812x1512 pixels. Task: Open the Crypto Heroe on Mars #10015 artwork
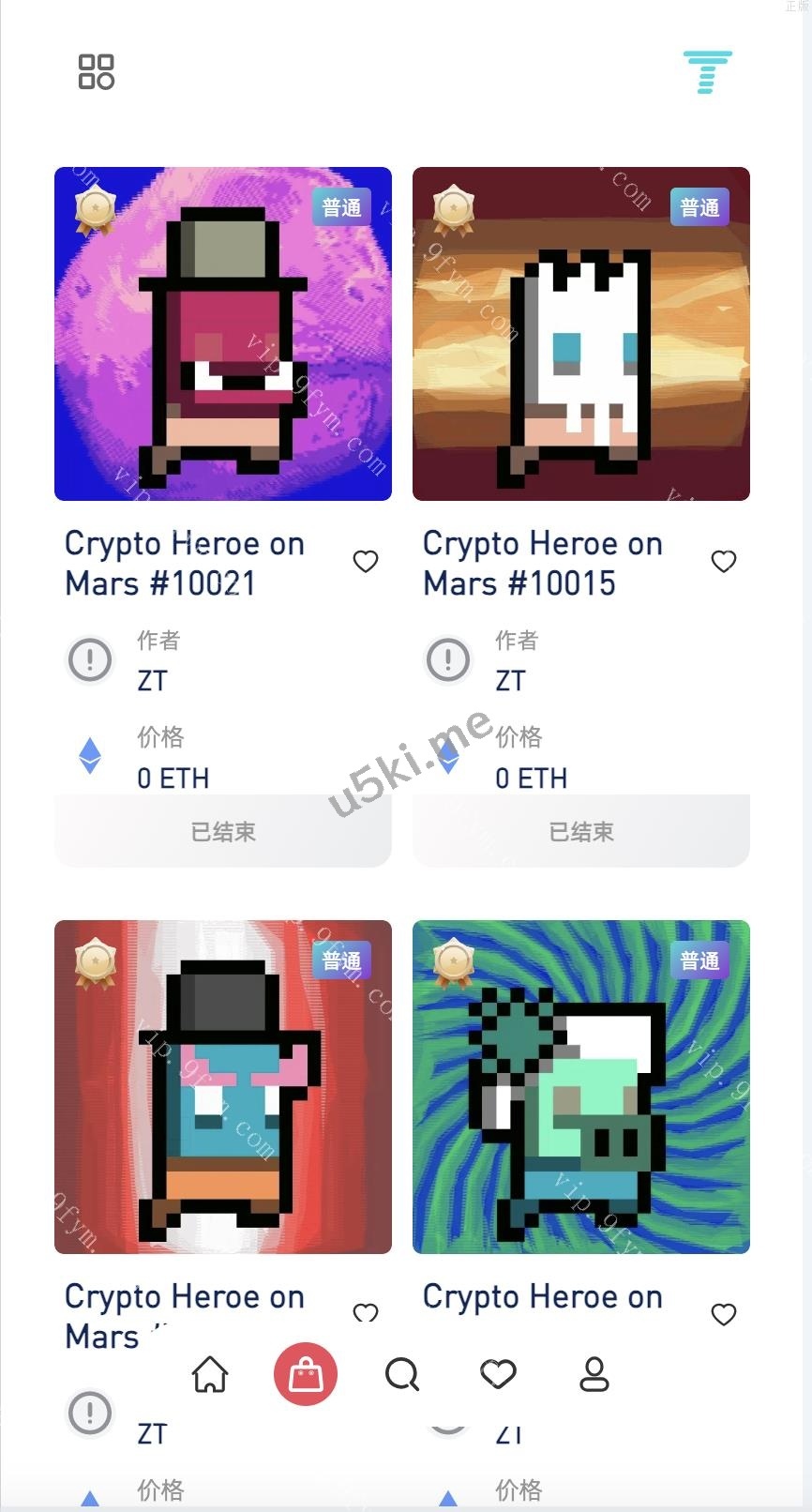click(x=581, y=334)
